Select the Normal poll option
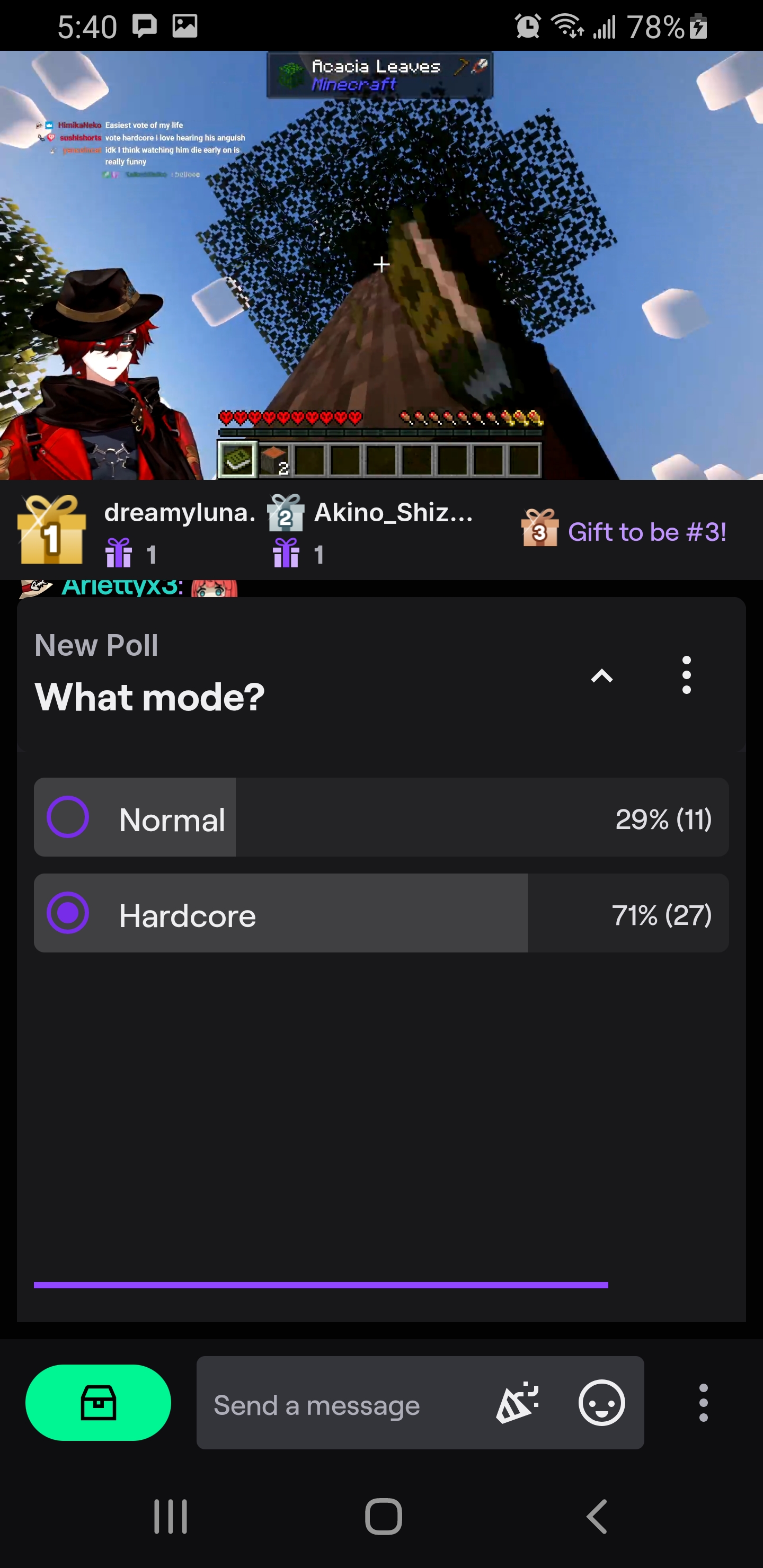763x1568 pixels. tap(380, 817)
